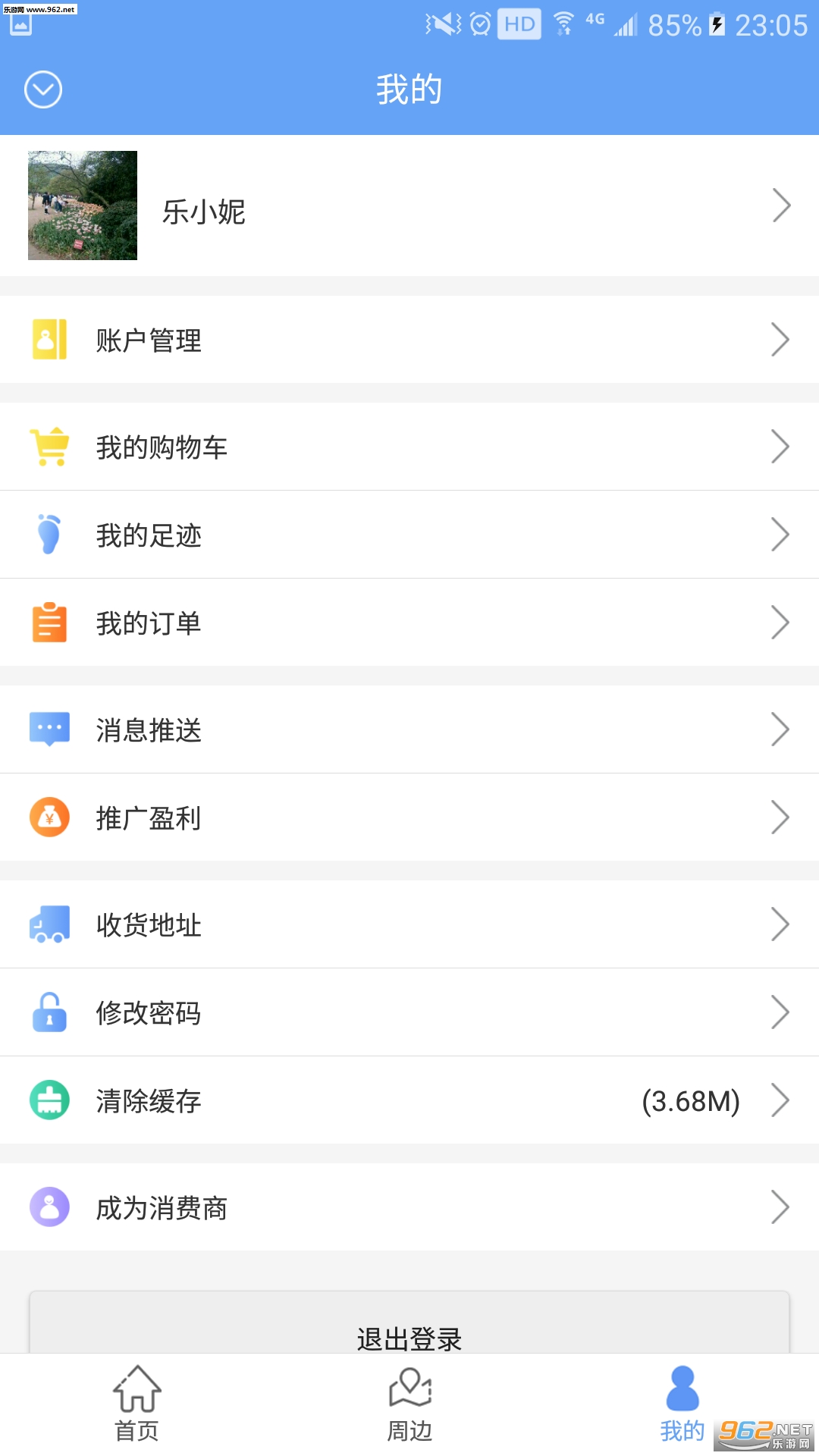
Task: Open 账户管理 account management
Action: pos(409,340)
